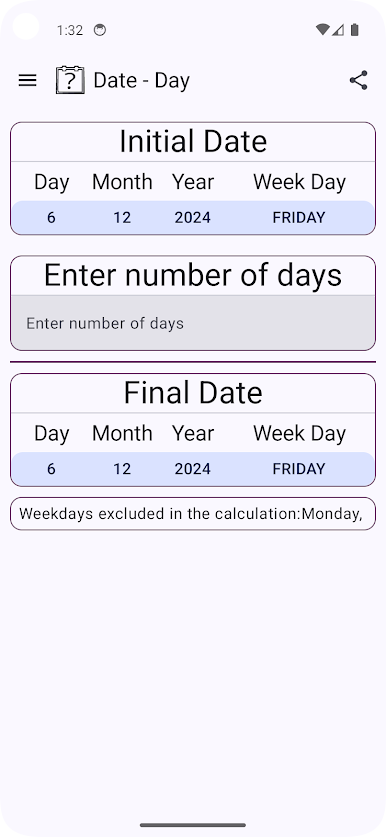Open the weekdays excluded bar
Image resolution: width=386 pixels, height=837 pixels.
click(x=193, y=514)
